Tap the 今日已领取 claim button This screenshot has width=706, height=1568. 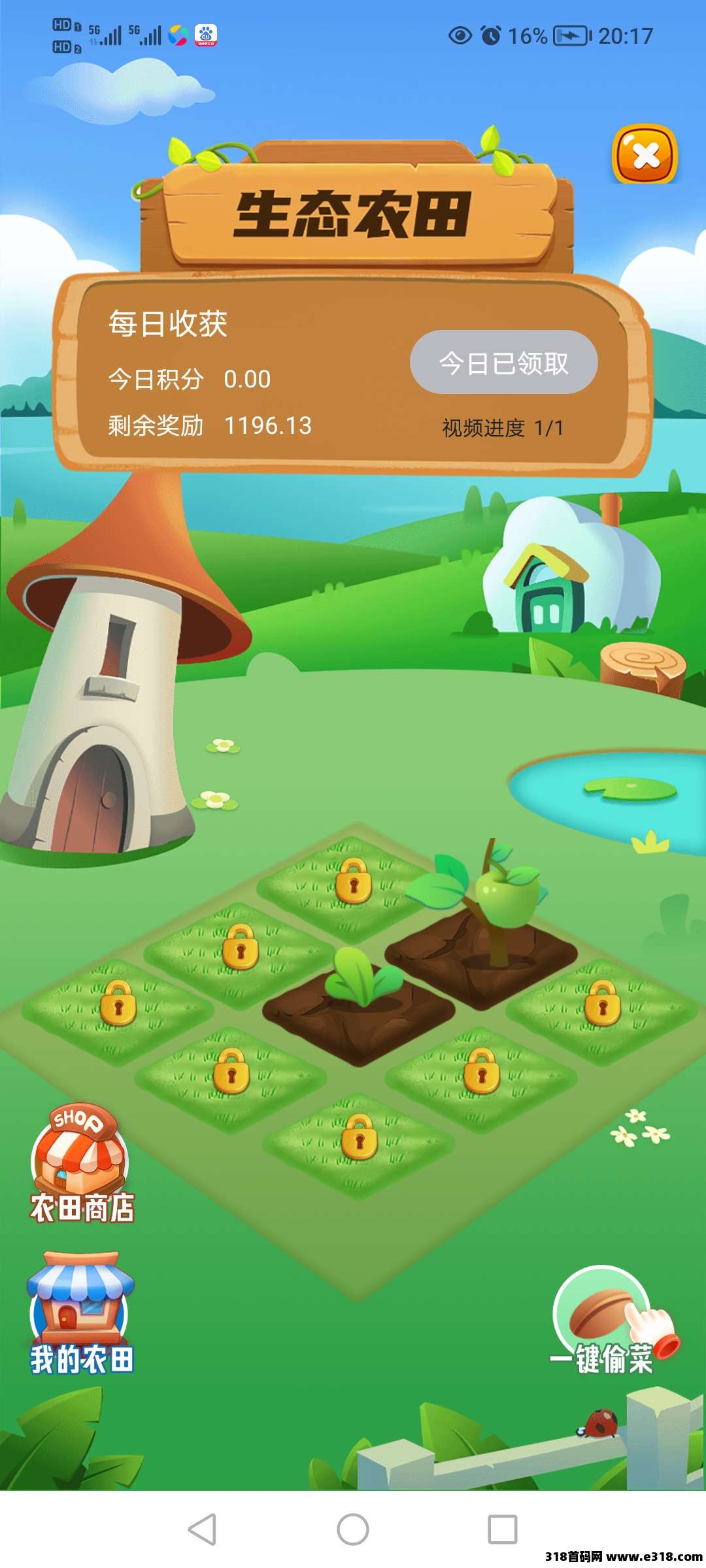click(503, 363)
